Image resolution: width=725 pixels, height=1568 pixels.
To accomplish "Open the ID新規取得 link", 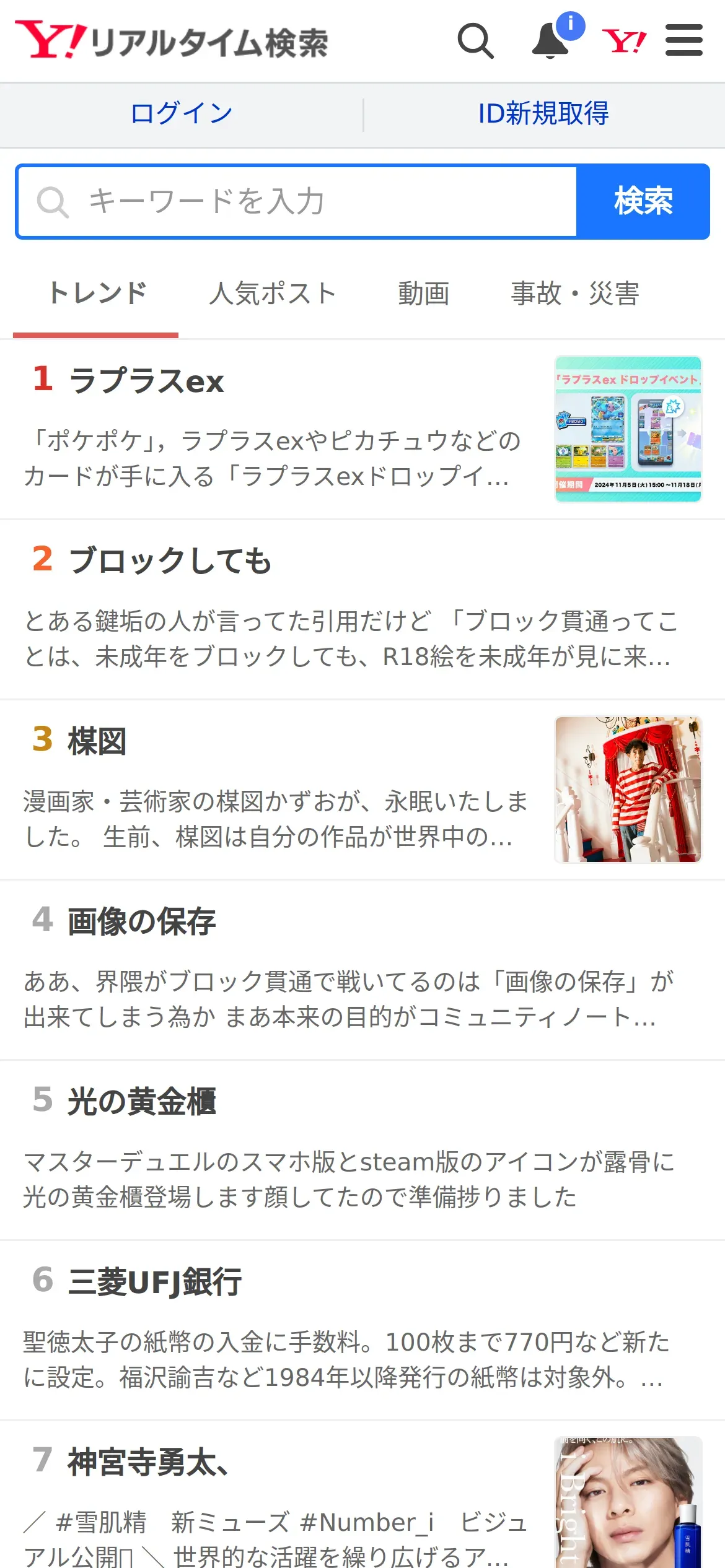I will [543, 114].
